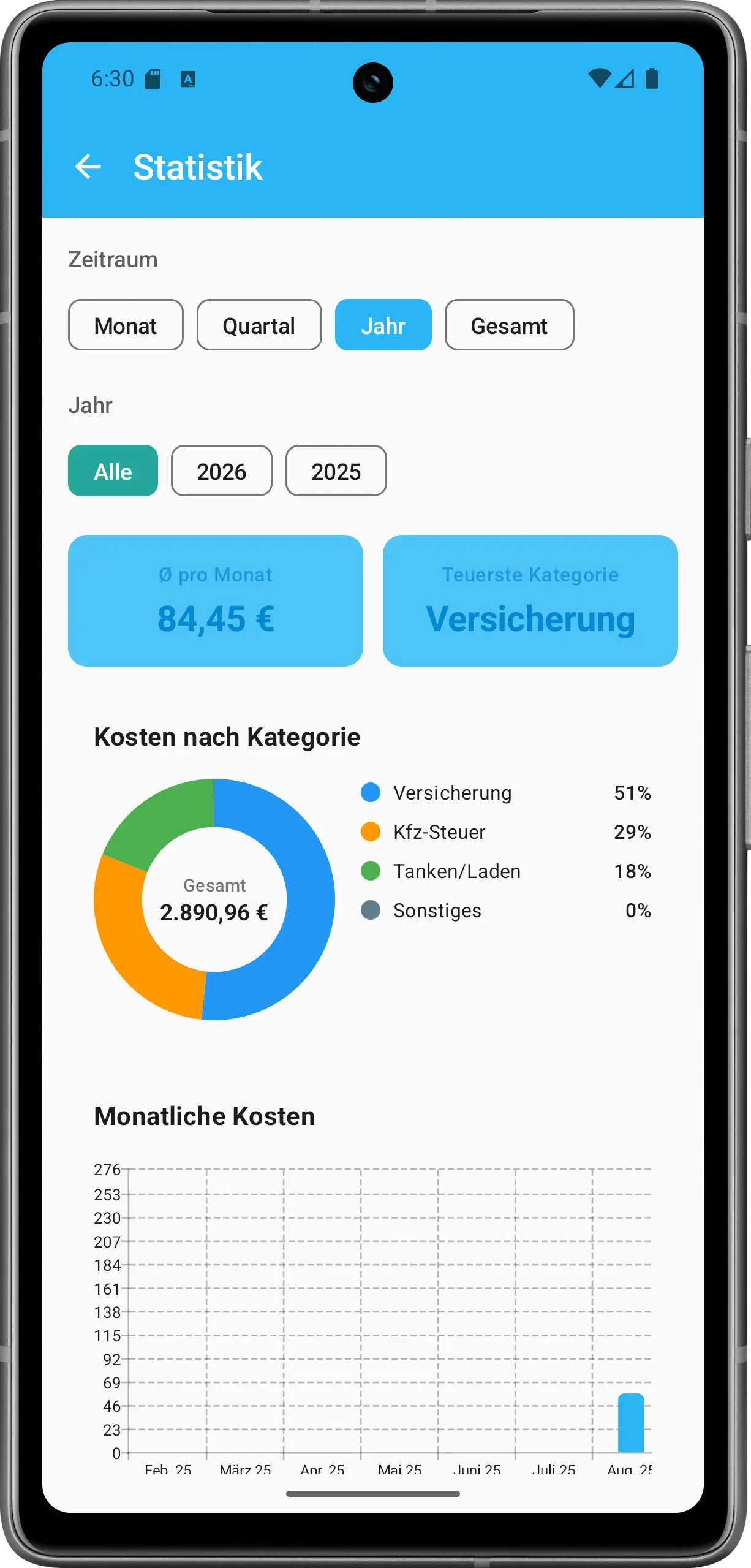The height and width of the screenshot is (1568, 751).
Task: Select the Quartal period filter
Action: (x=259, y=325)
